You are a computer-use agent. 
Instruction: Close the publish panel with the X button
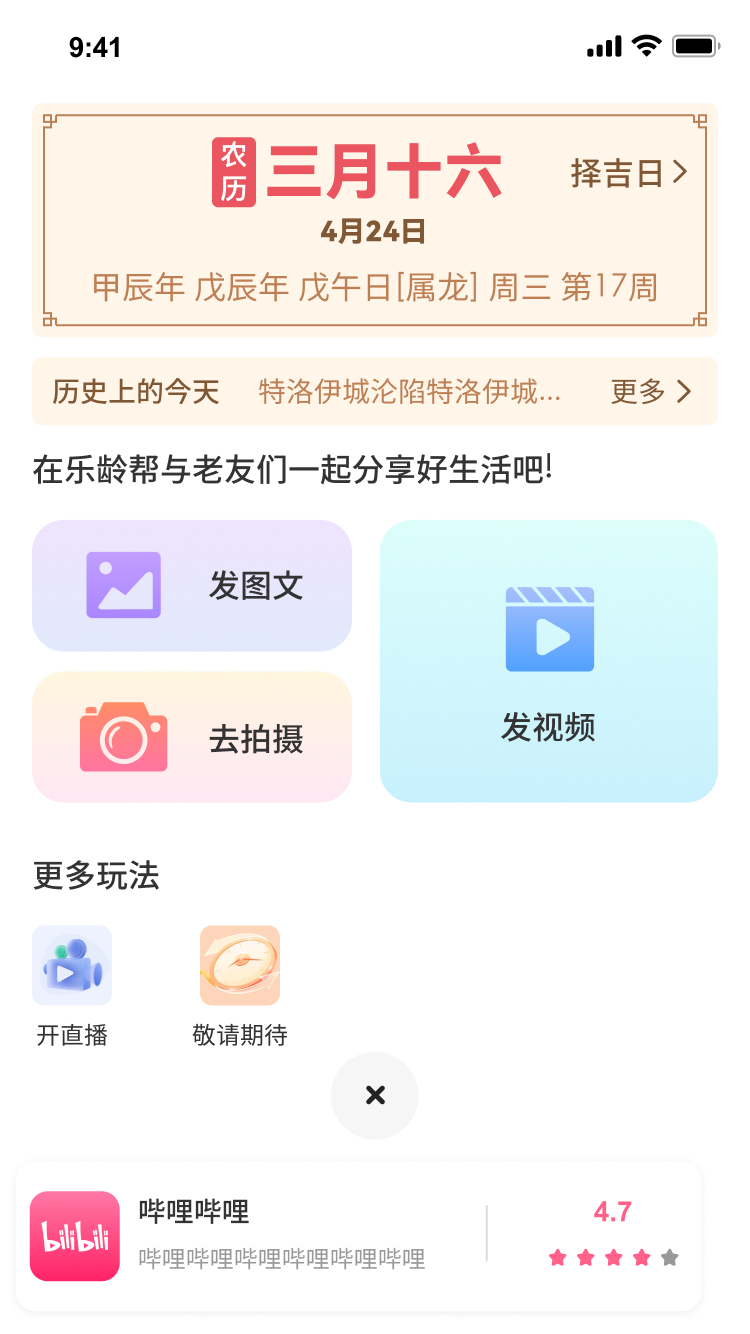coord(375,1095)
